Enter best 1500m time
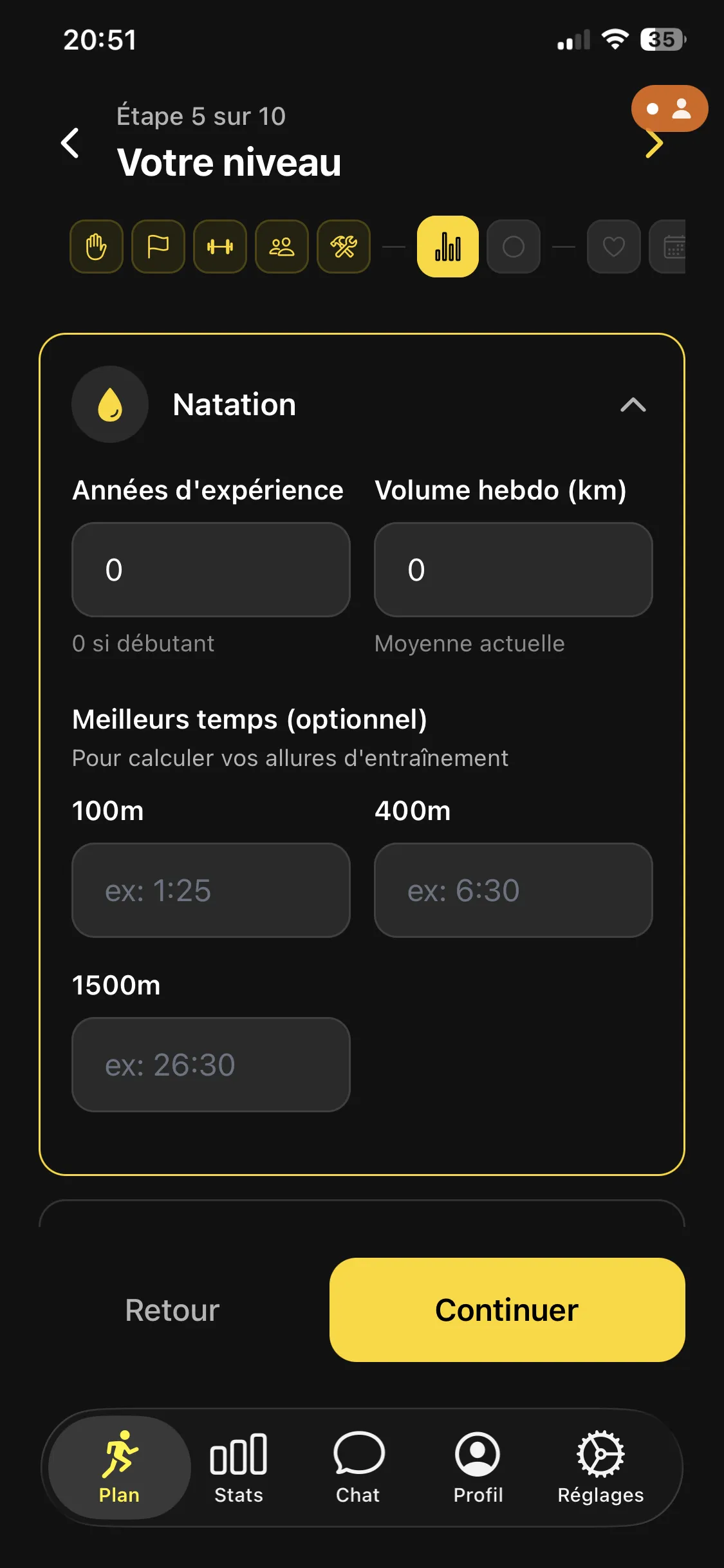The height and width of the screenshot is (1568, 724). click(x=211, y=1065)
